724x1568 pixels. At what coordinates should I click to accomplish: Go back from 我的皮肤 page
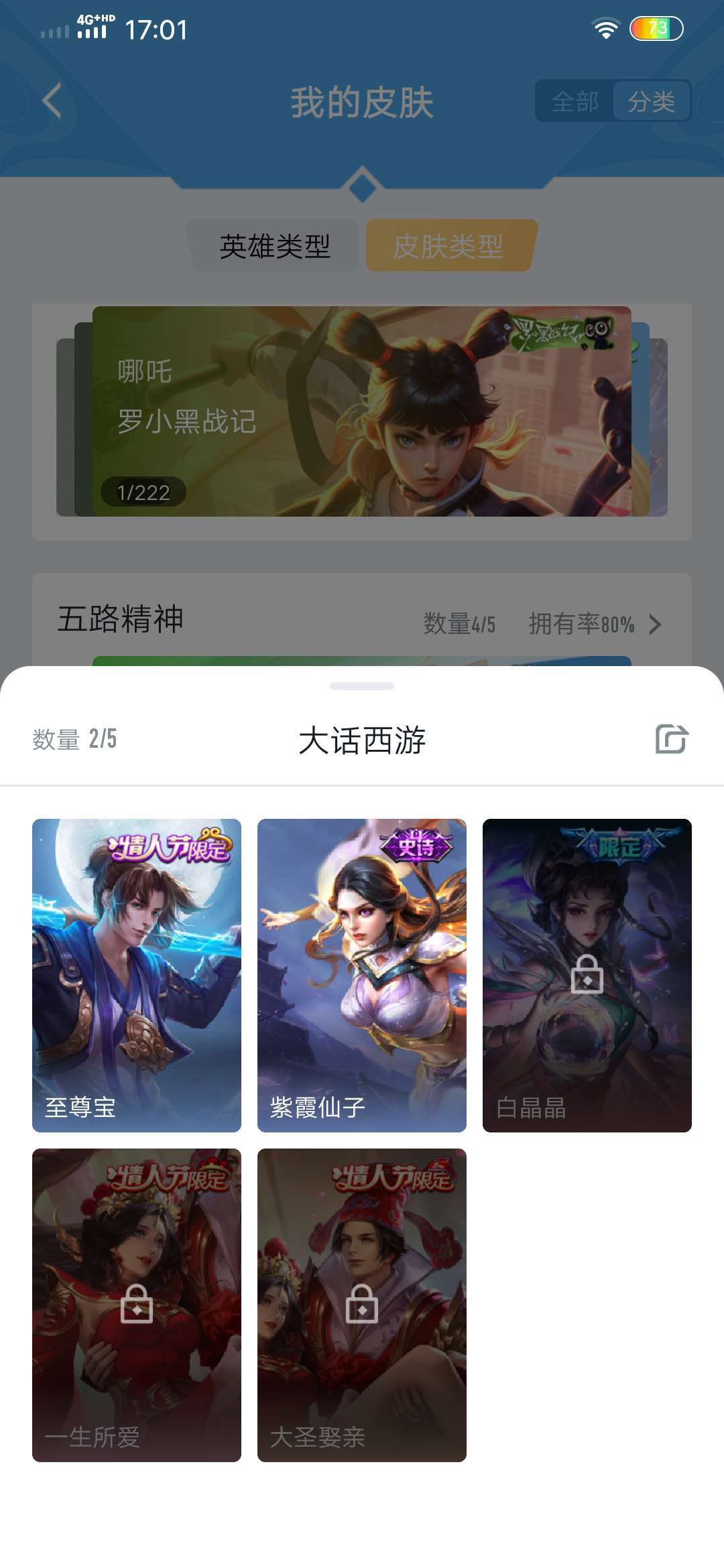[x=52, y=101]
